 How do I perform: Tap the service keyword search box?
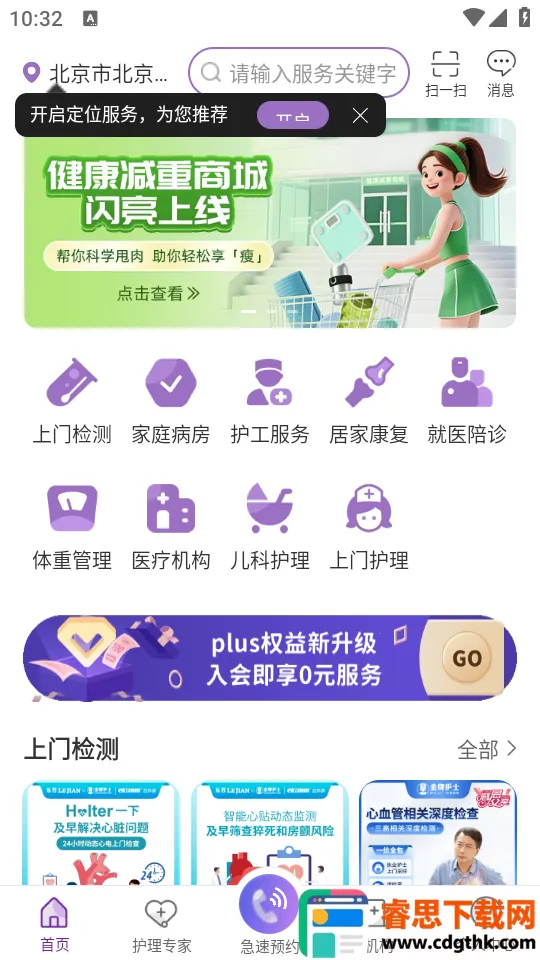pyautogui.click(x=299, y=73)
